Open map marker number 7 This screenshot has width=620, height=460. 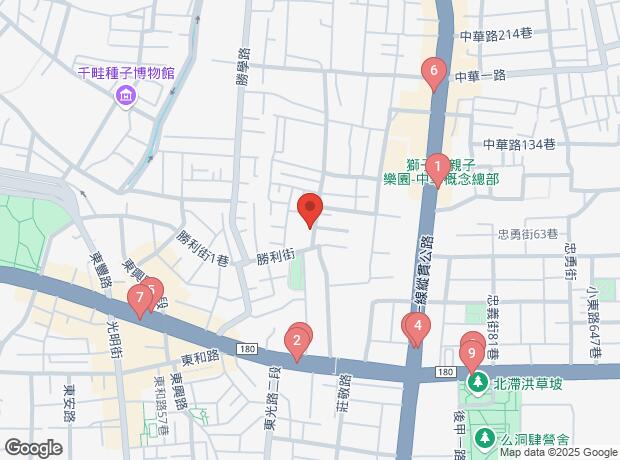[138, 297]
